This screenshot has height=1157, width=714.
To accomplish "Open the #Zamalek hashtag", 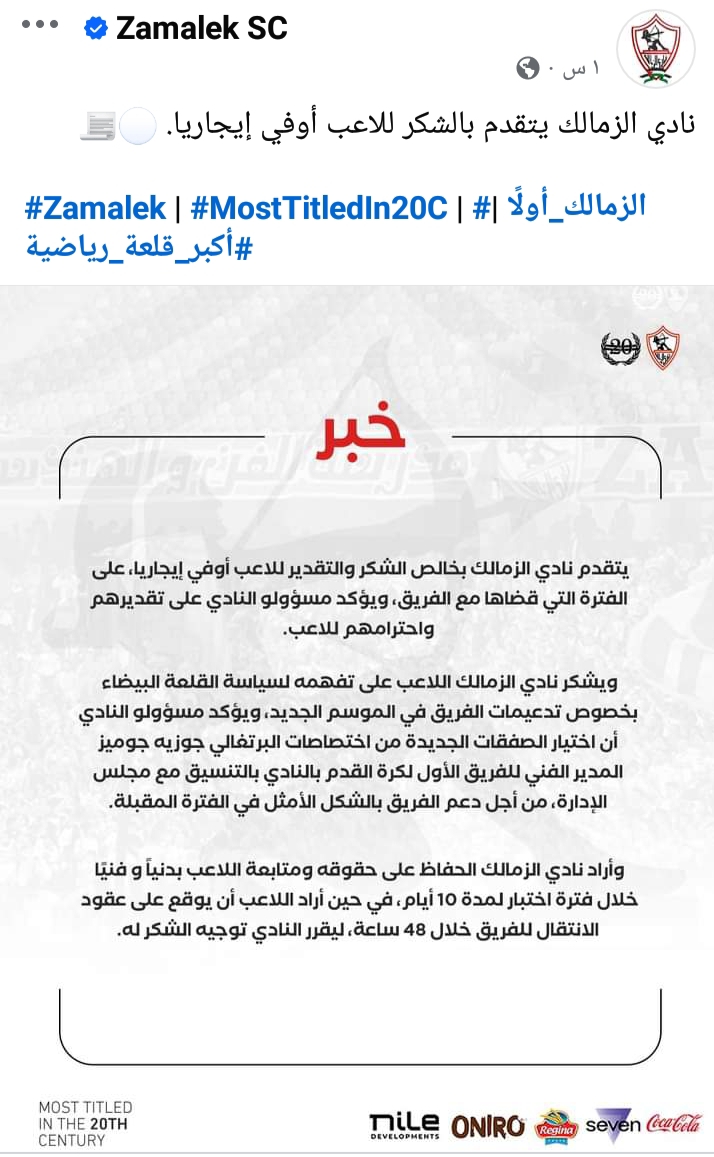I will [x=95, y=207].
